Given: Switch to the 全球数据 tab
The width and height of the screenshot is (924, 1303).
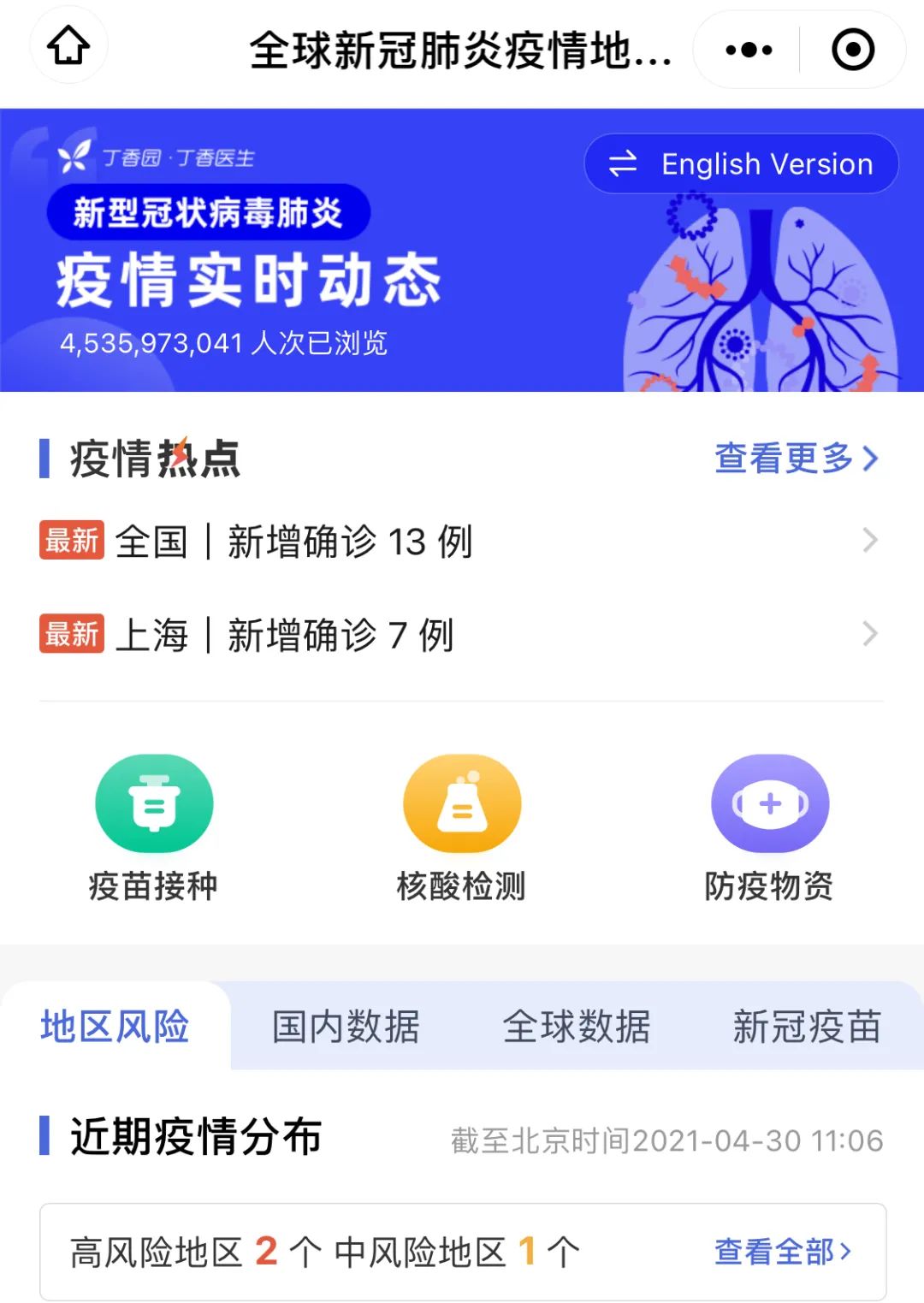Looking at the screenshot, I should [577, 1026].
